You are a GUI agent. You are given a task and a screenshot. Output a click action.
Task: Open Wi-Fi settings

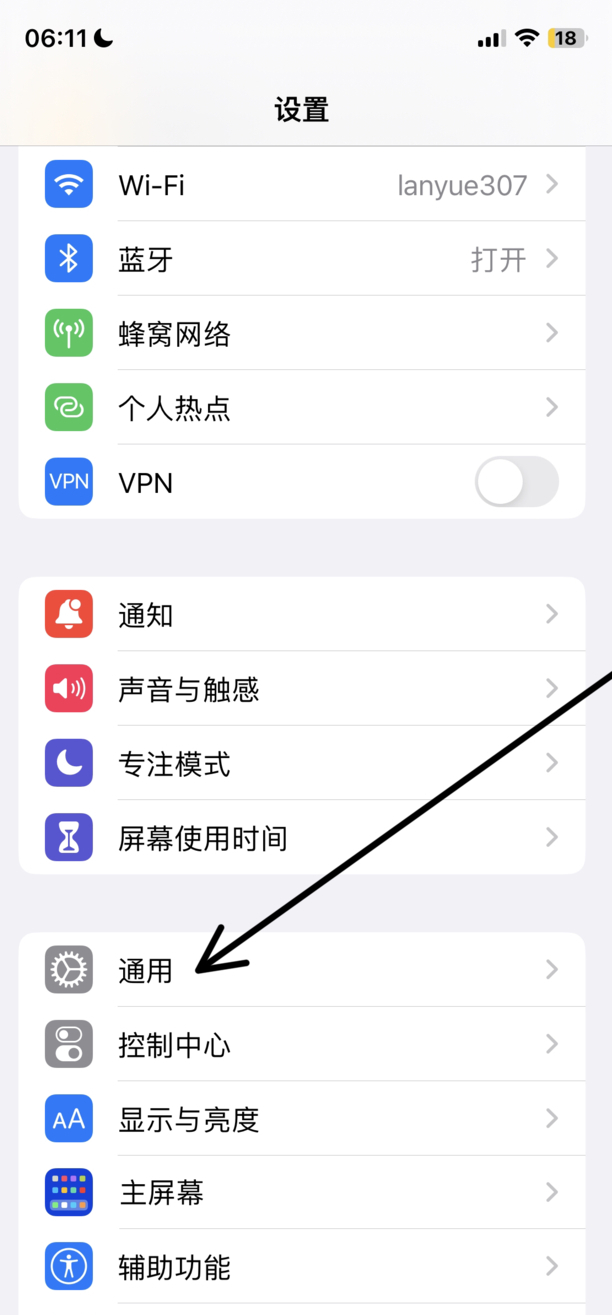point(300,186)
